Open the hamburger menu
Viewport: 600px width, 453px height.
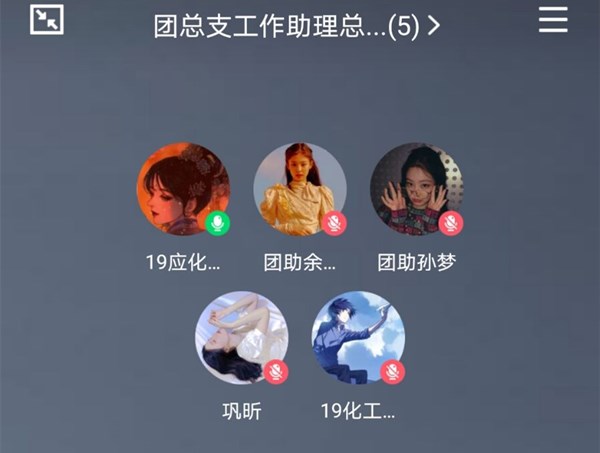pos(553,20)
